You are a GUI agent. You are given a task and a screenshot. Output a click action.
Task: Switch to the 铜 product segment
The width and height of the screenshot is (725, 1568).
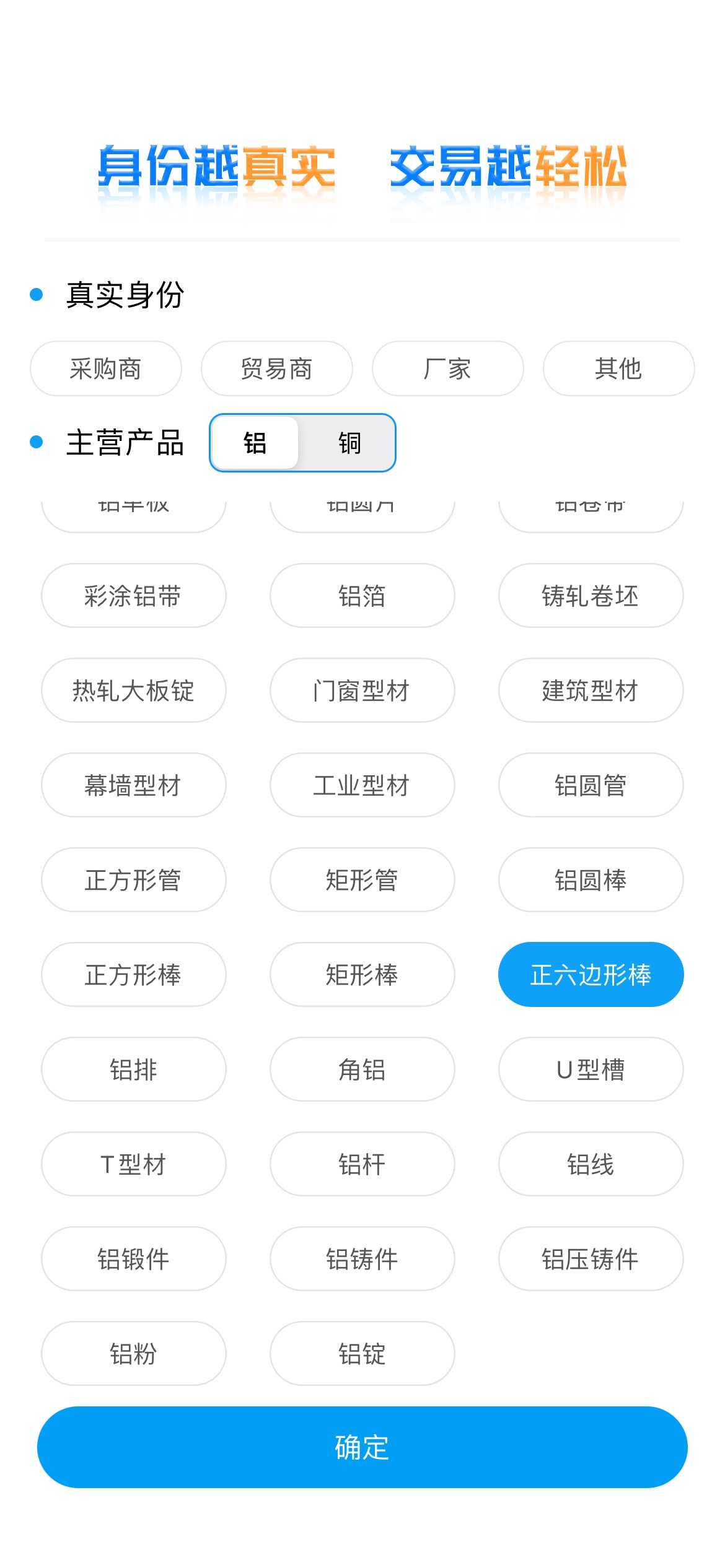(x=349, y=443)
